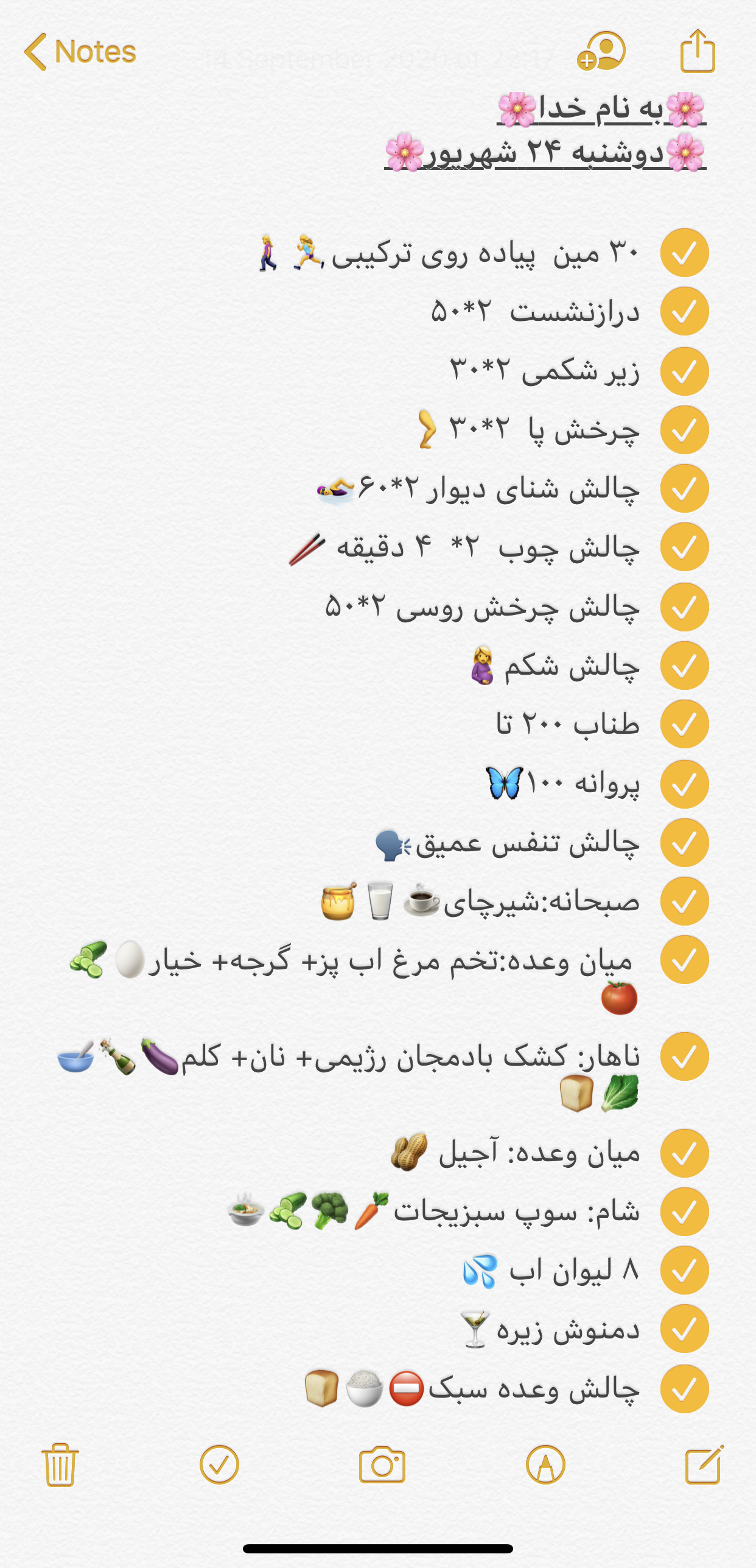Uncheck the طناب ۲۰۰ تا item
This screenshot has width=756, height=1568.
[684, 724]
